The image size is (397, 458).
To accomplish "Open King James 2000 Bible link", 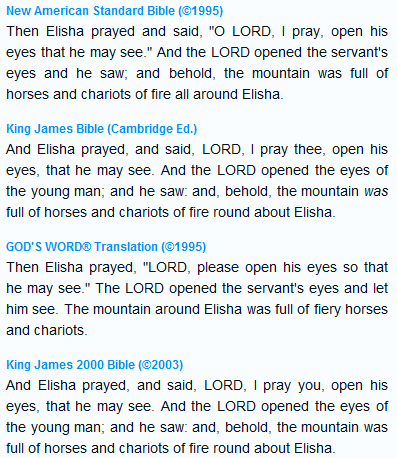I will (95, 365).
